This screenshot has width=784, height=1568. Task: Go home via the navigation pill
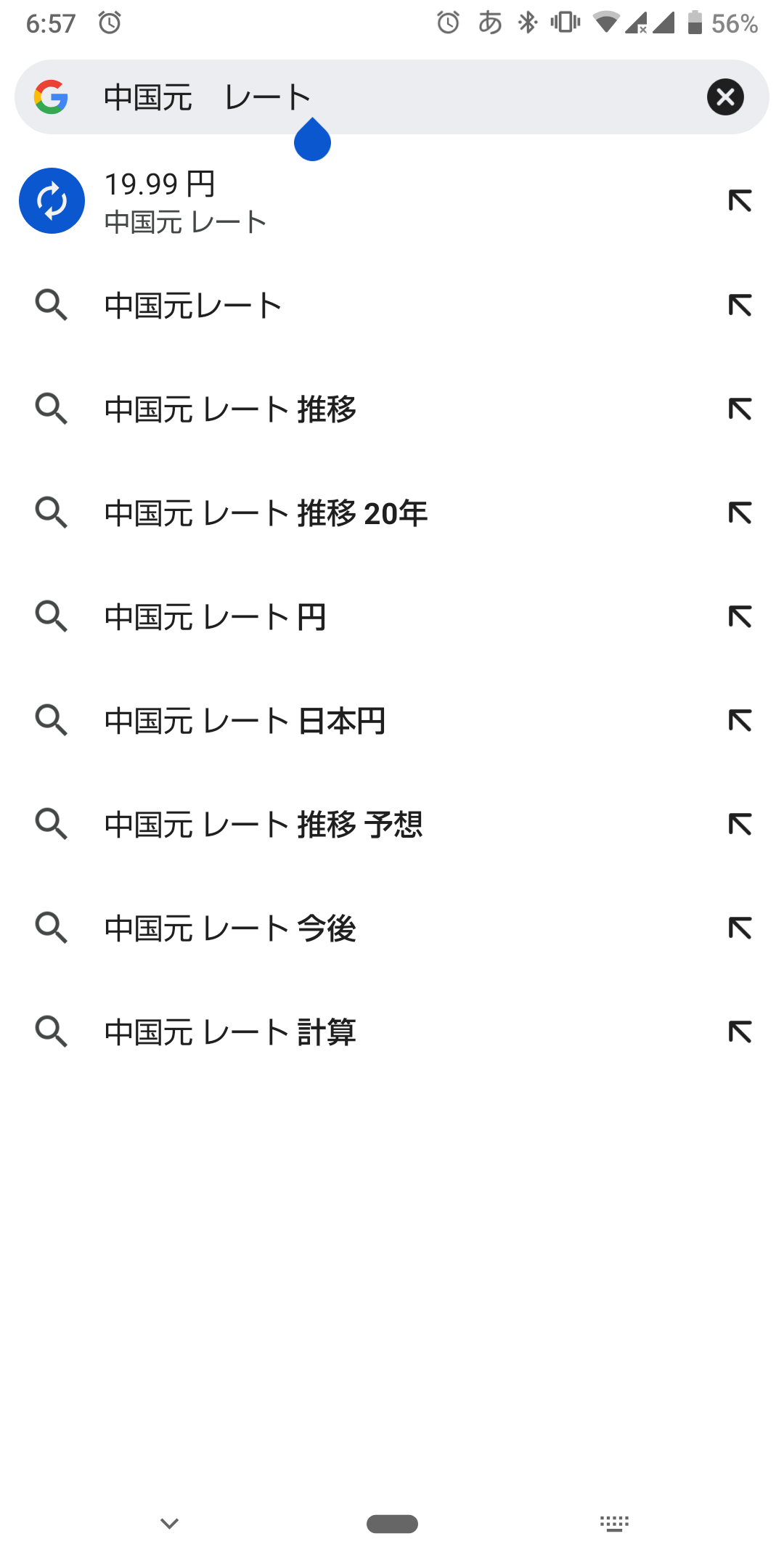[392, 1524]
